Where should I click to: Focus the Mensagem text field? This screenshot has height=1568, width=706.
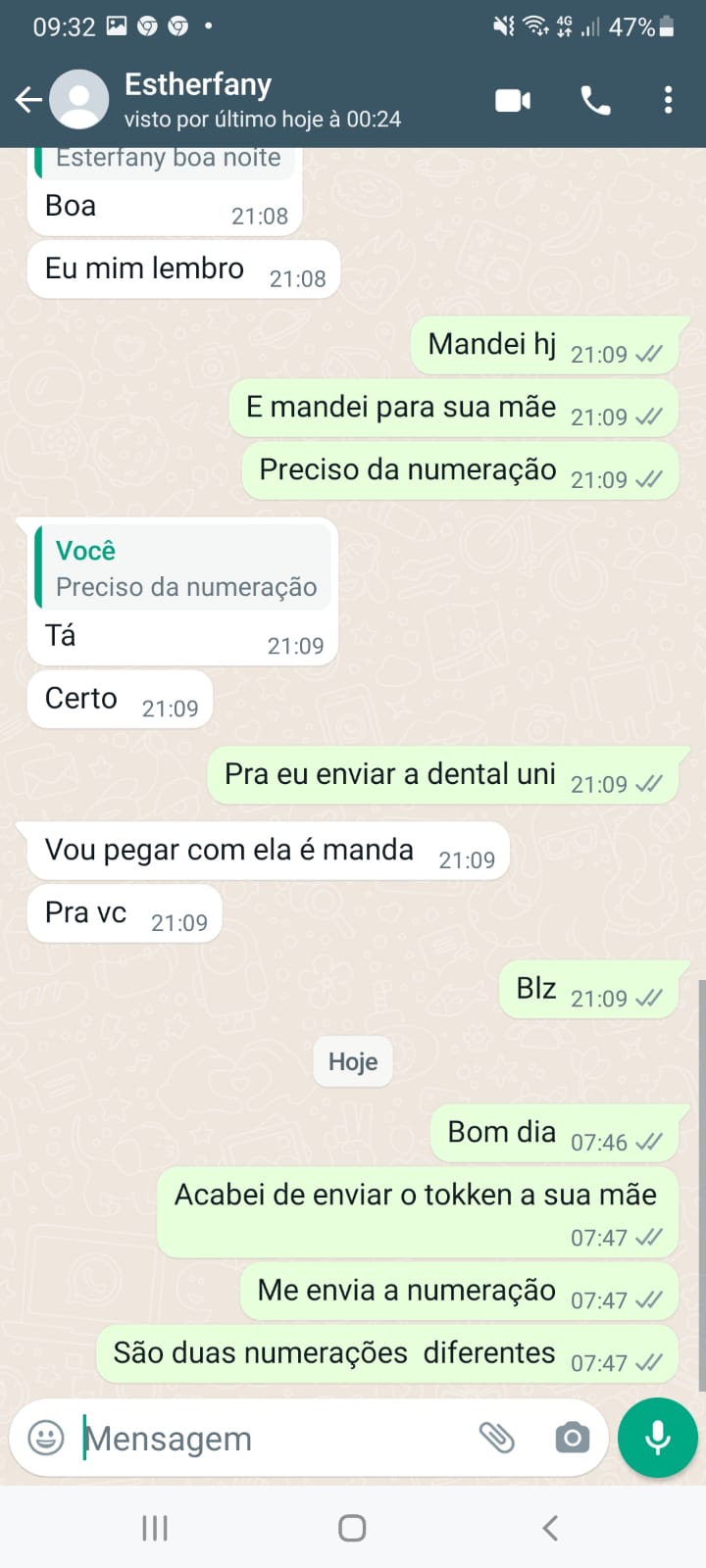[275, 1438]
